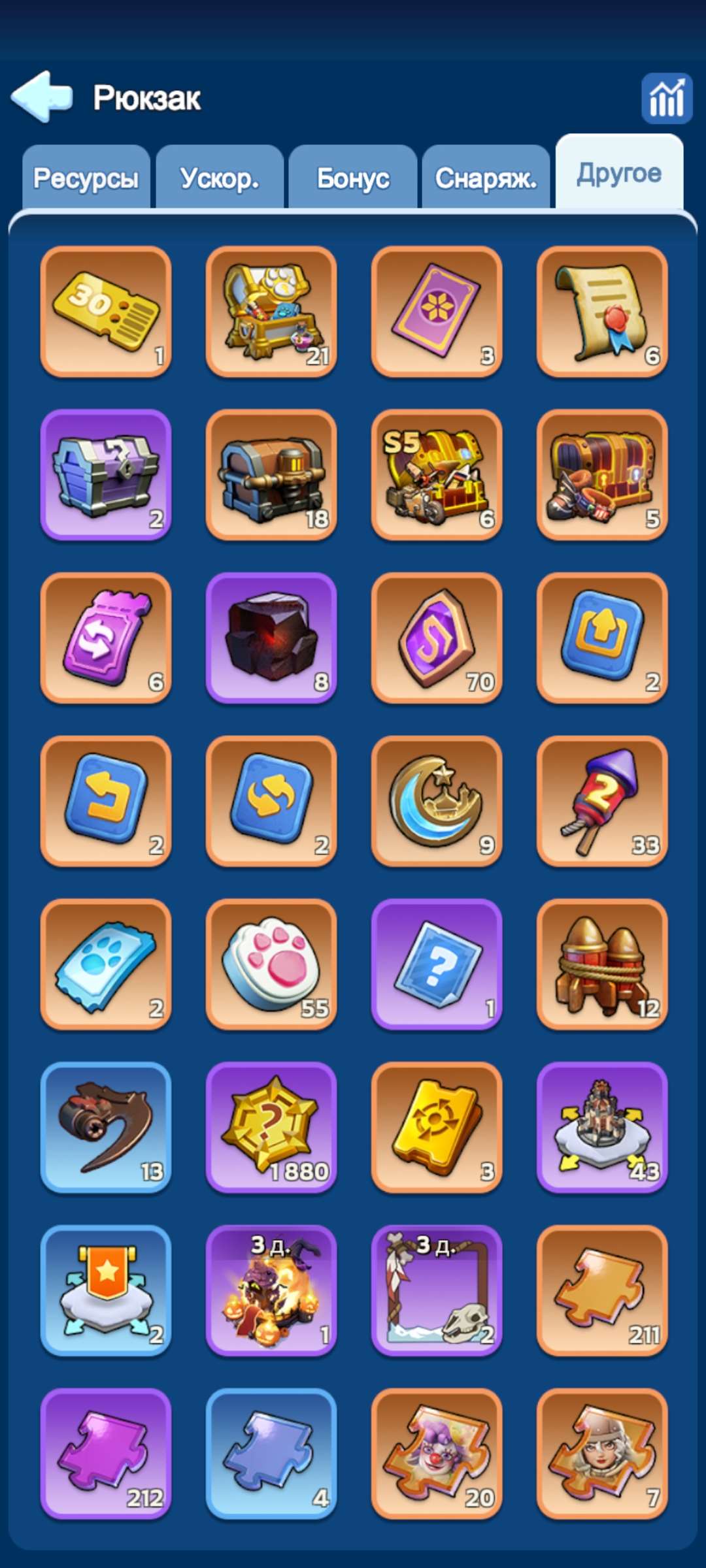Tap the clown puzzle piece with 20

pyautogui.click(x=437, y=1454)
